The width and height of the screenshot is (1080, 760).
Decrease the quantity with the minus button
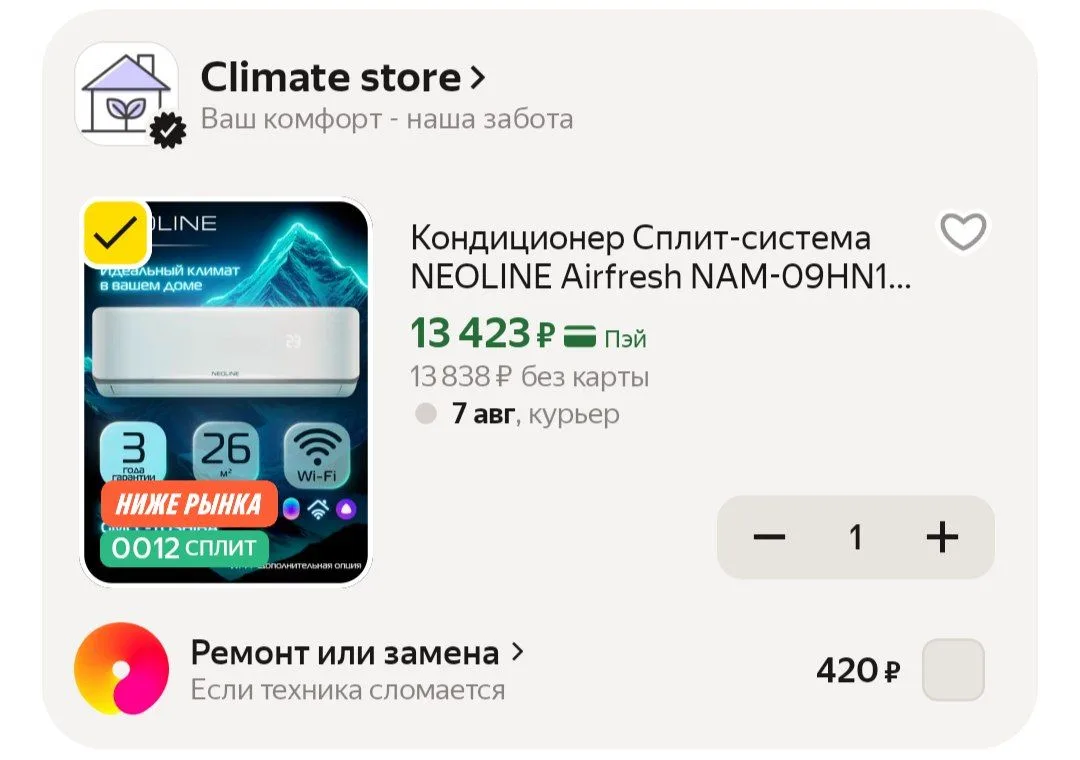coord(769,537)
